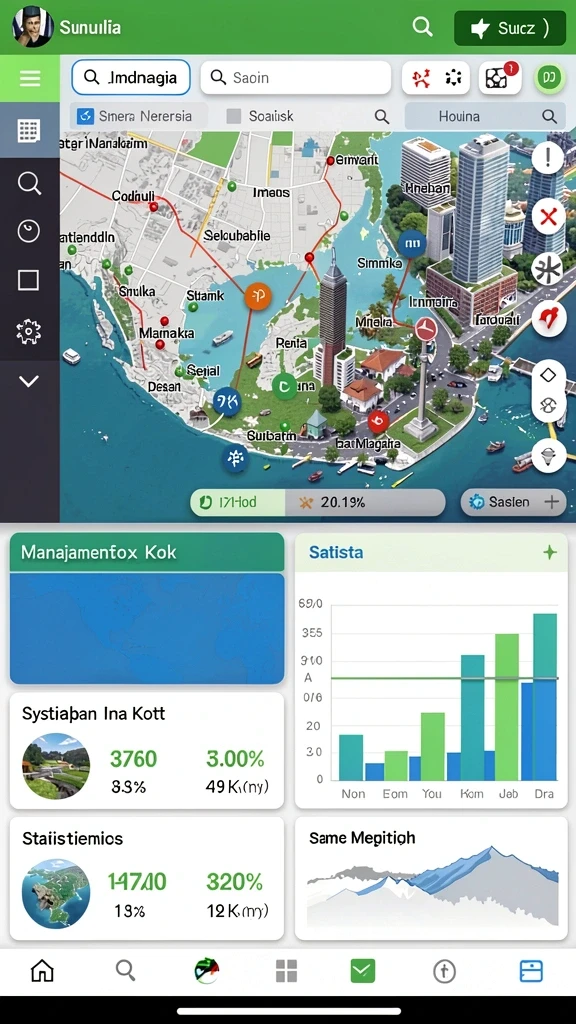Open the Systiapan Ina Kott card

coord(147,751)
